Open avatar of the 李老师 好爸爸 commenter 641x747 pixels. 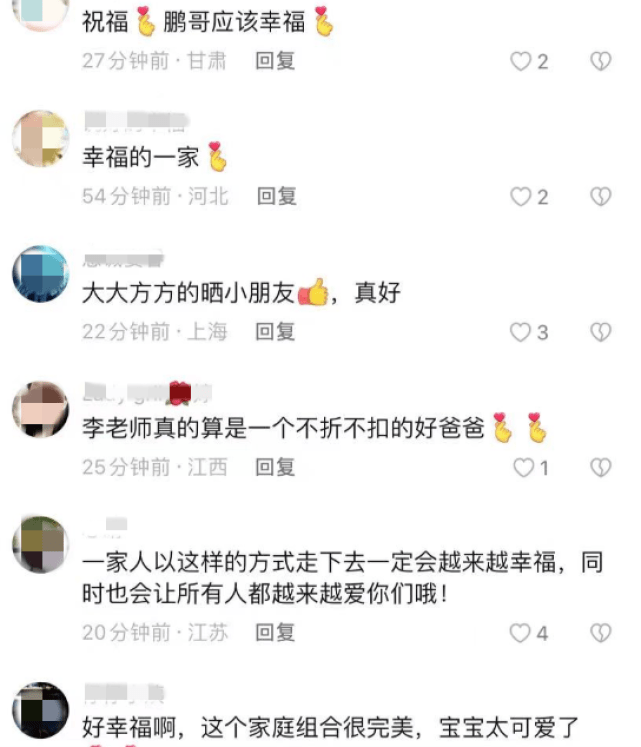(40, 409)
